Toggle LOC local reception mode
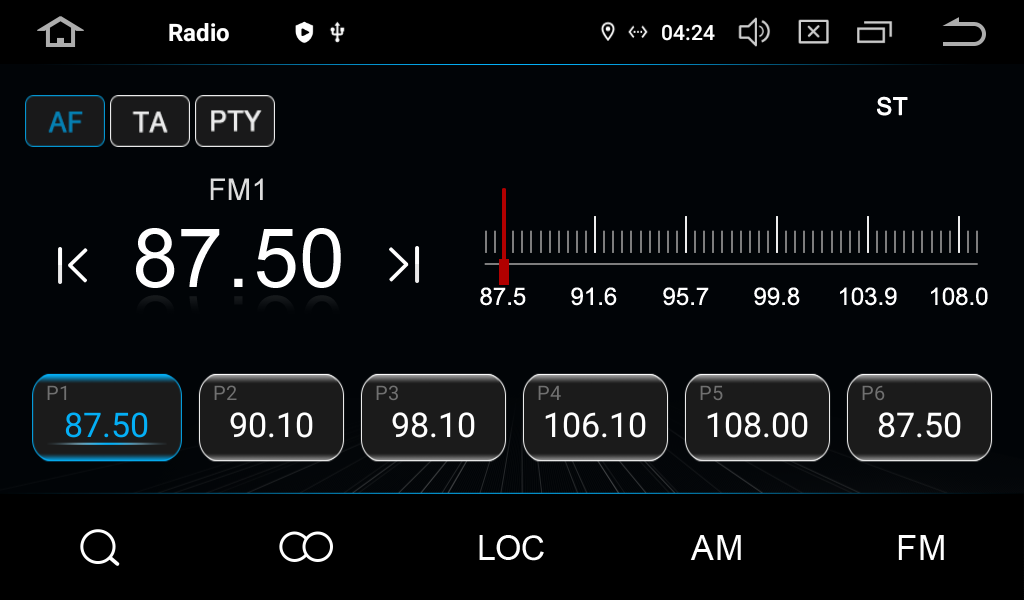Viewport: 1024px width, 600px height. pyautogui.click(x=511, y=548)
